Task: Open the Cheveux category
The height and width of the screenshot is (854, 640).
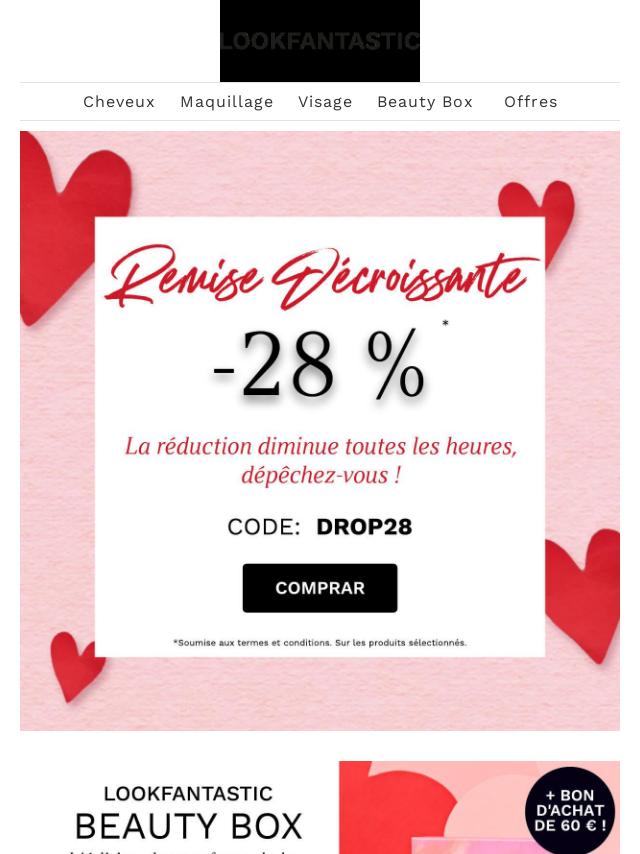Action: click(x=118, y=102)
